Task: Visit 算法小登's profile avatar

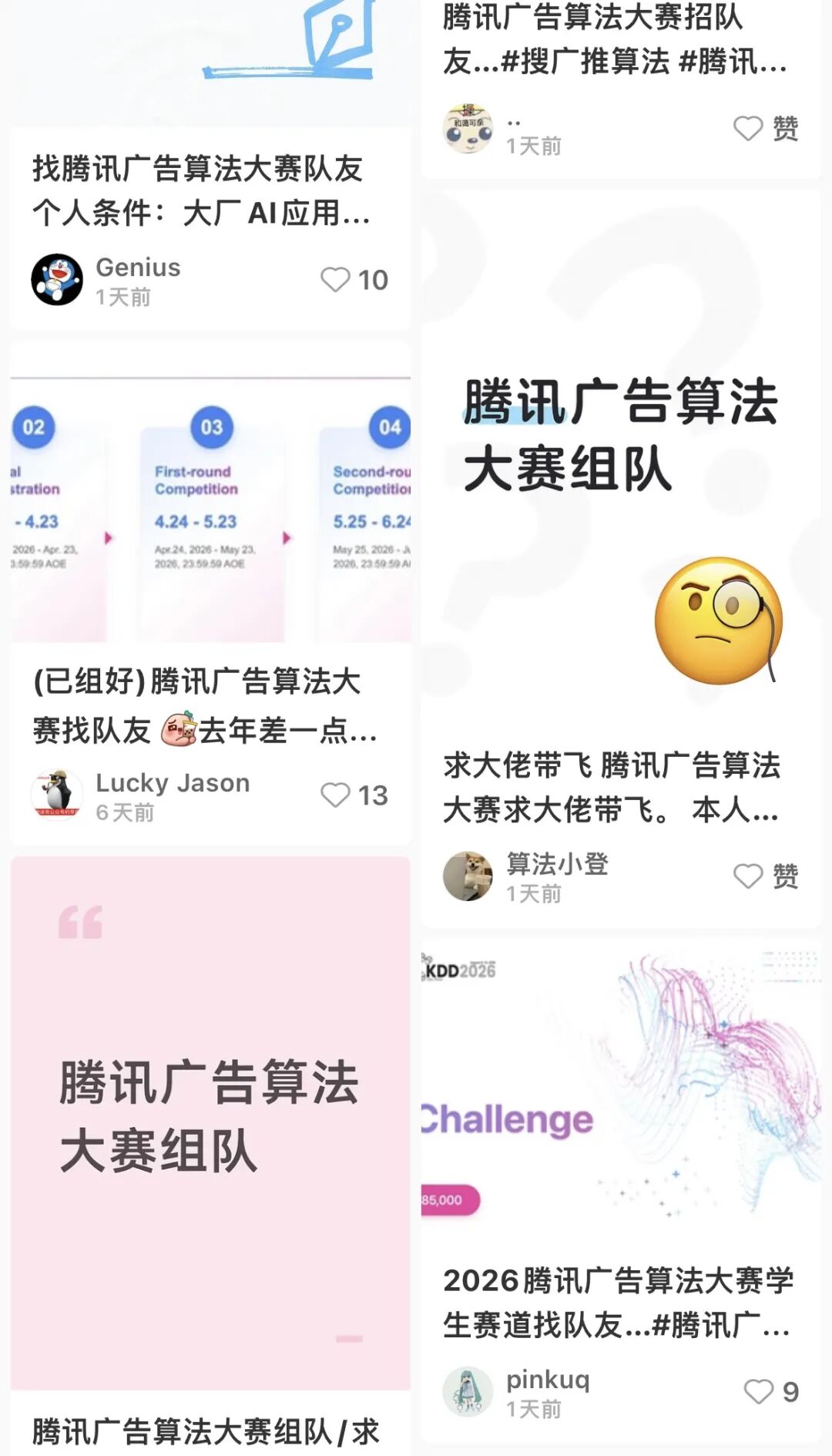Action: pos(468,876)
